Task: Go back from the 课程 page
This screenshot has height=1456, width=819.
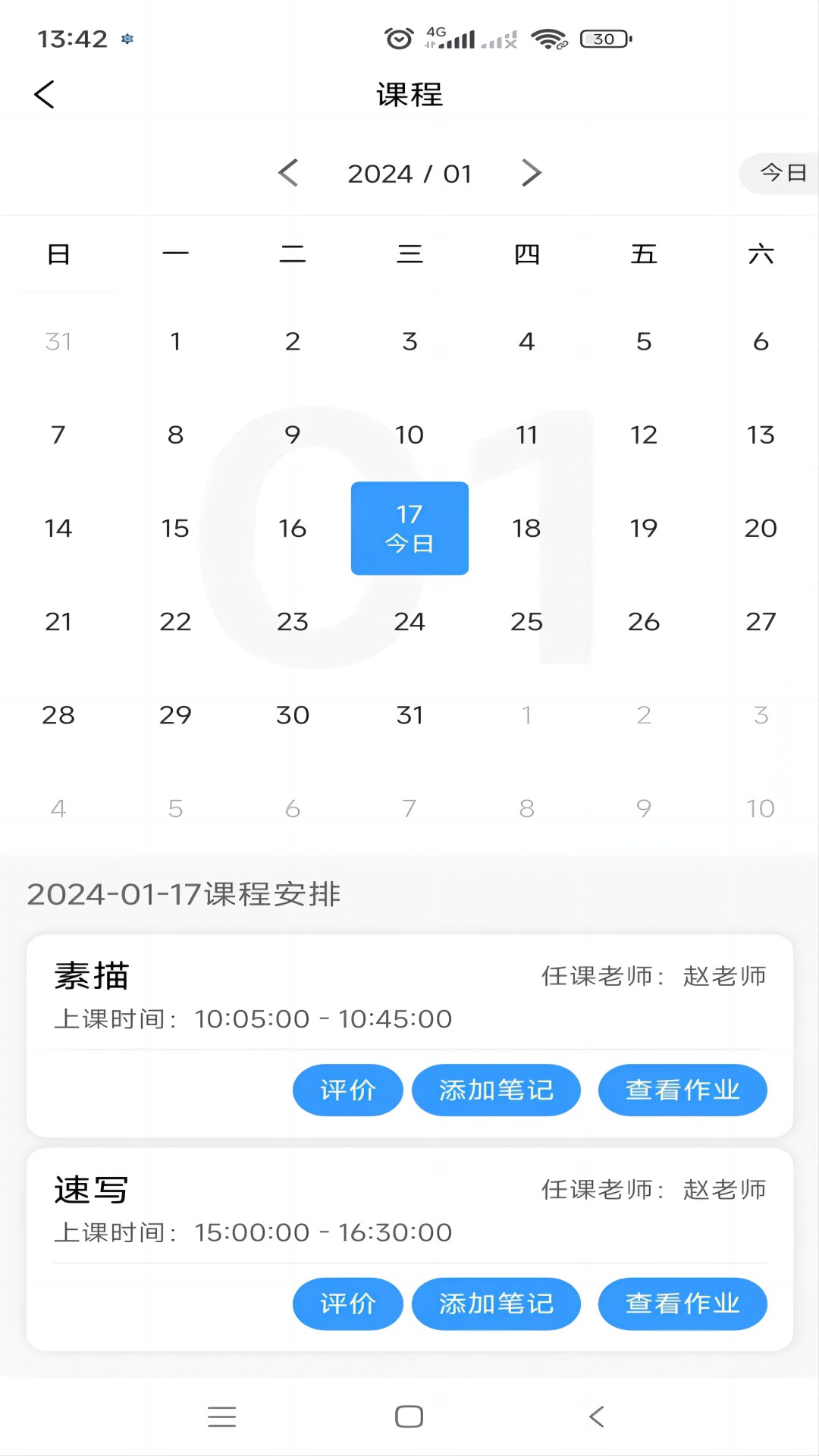Action: (45, 95)
